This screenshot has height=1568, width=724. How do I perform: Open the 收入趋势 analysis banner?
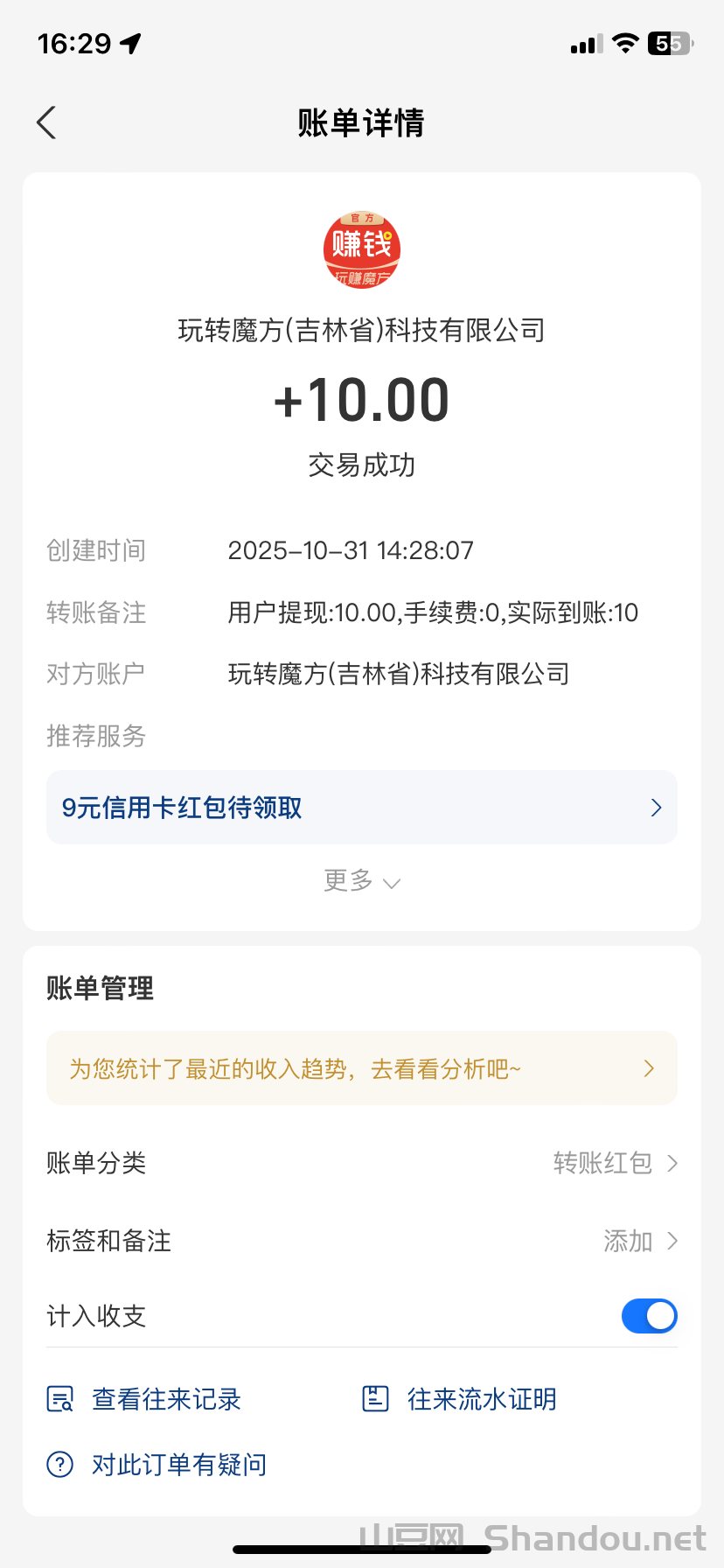(361, 1068)
